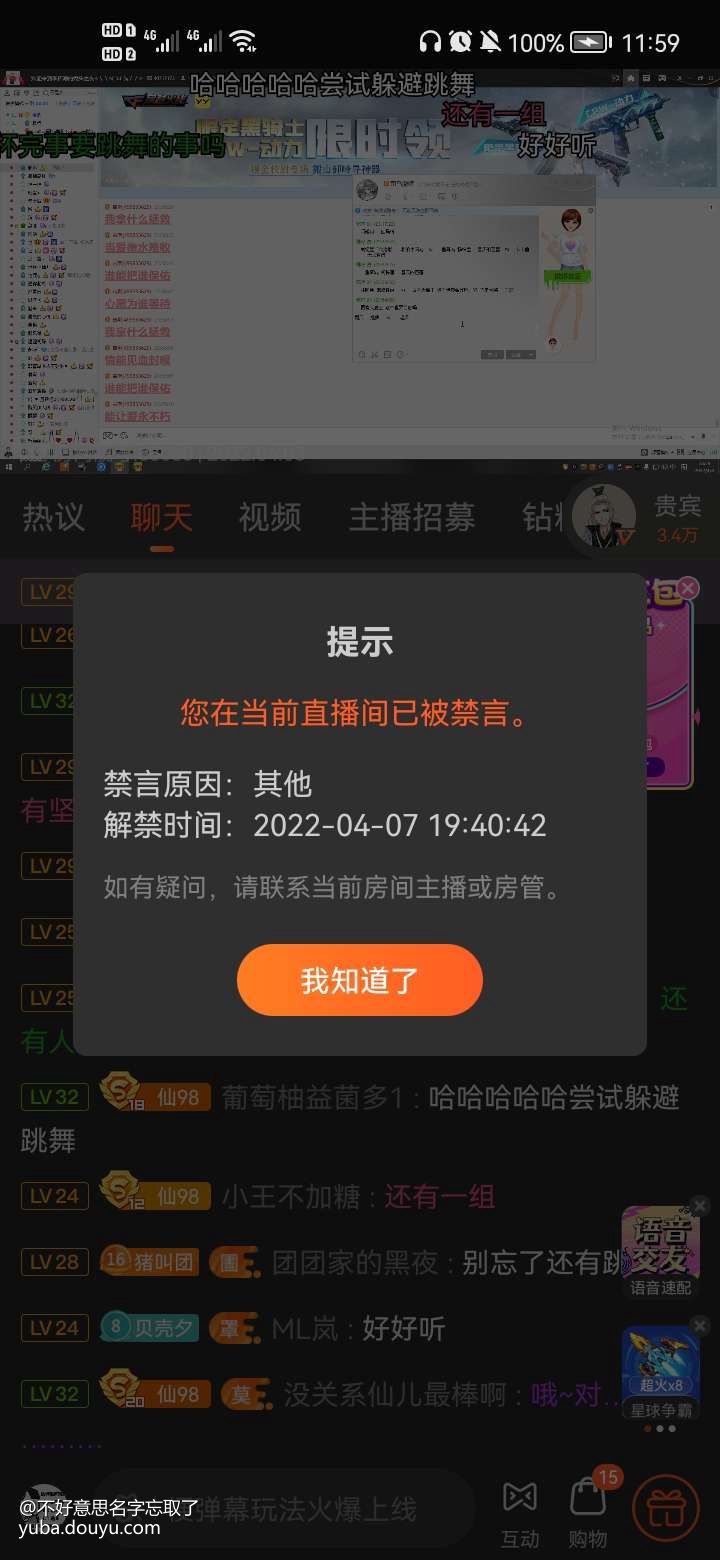This screenshot has height=1560, width=720.
Task: Close the 星球争霸 floating widget
Action: (700, 1326)
